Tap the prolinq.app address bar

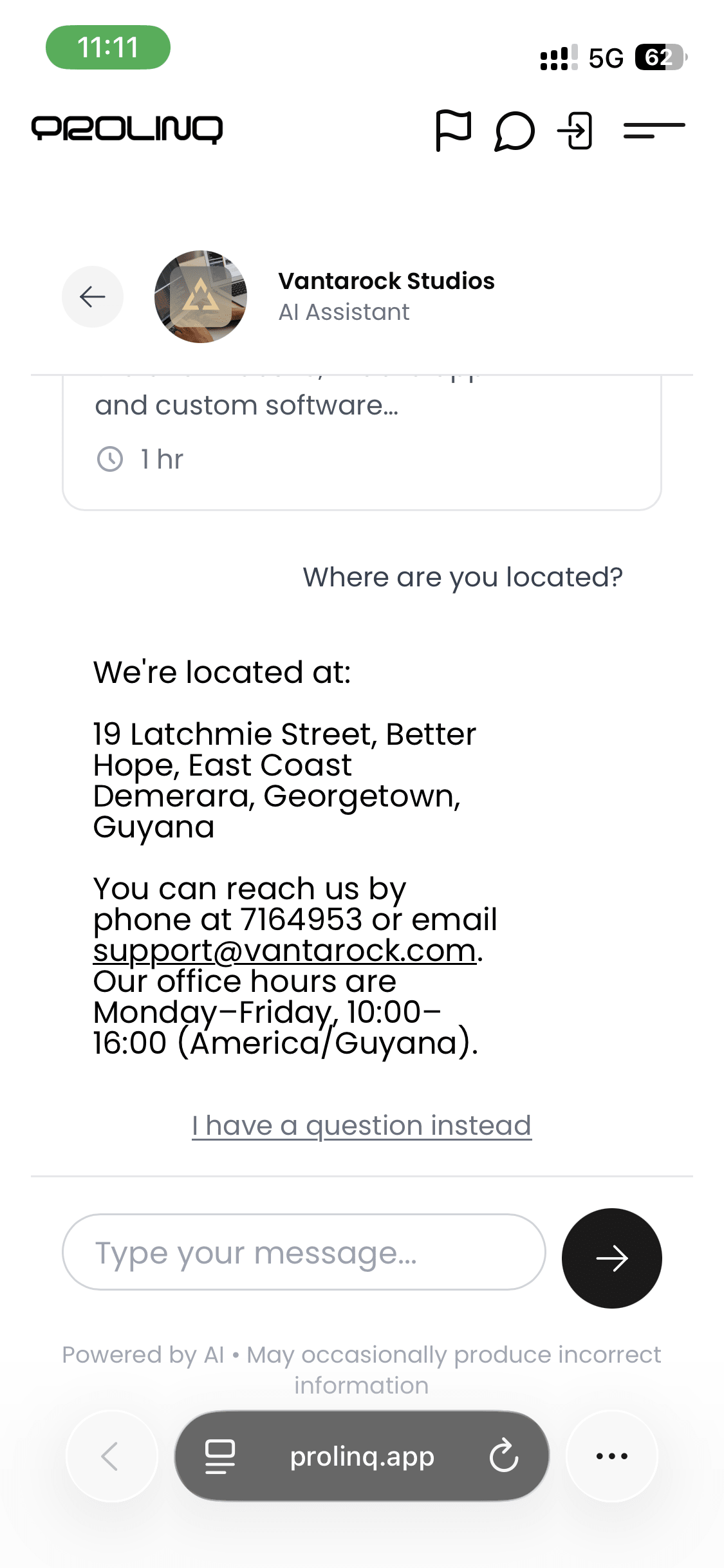pos(362,1456)
